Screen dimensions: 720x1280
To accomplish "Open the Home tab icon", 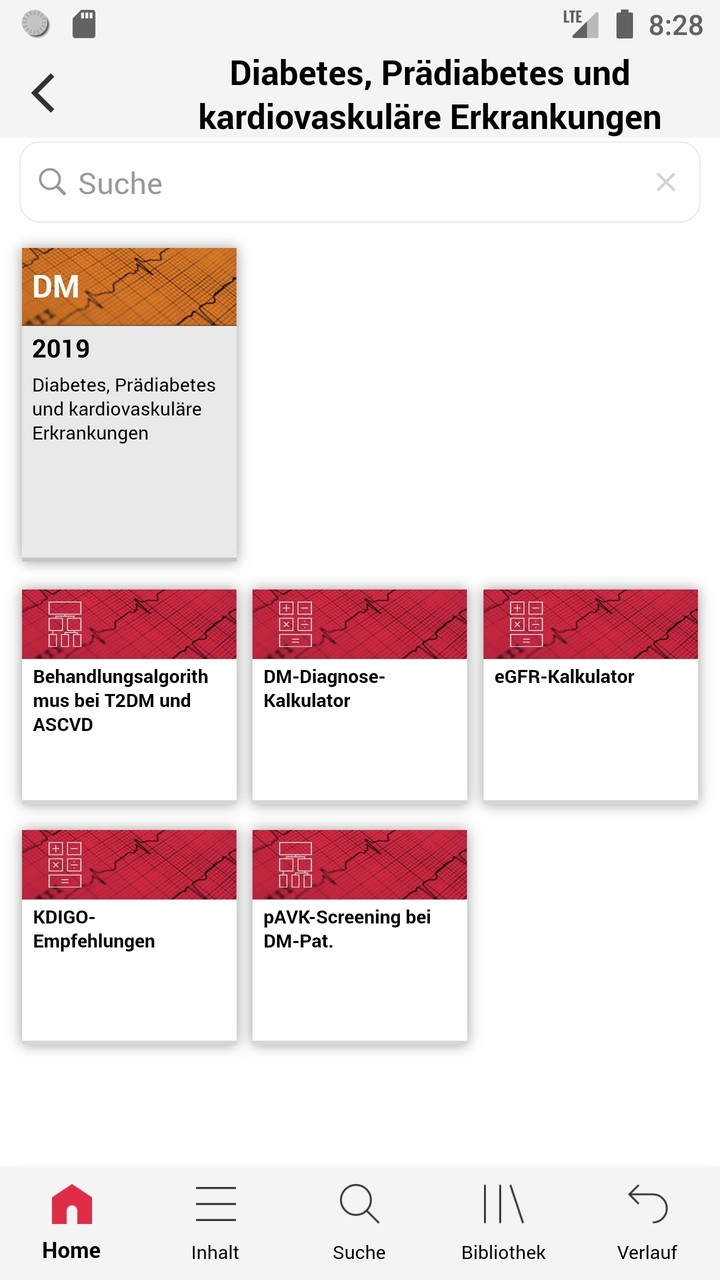I will click(71, 1204).
